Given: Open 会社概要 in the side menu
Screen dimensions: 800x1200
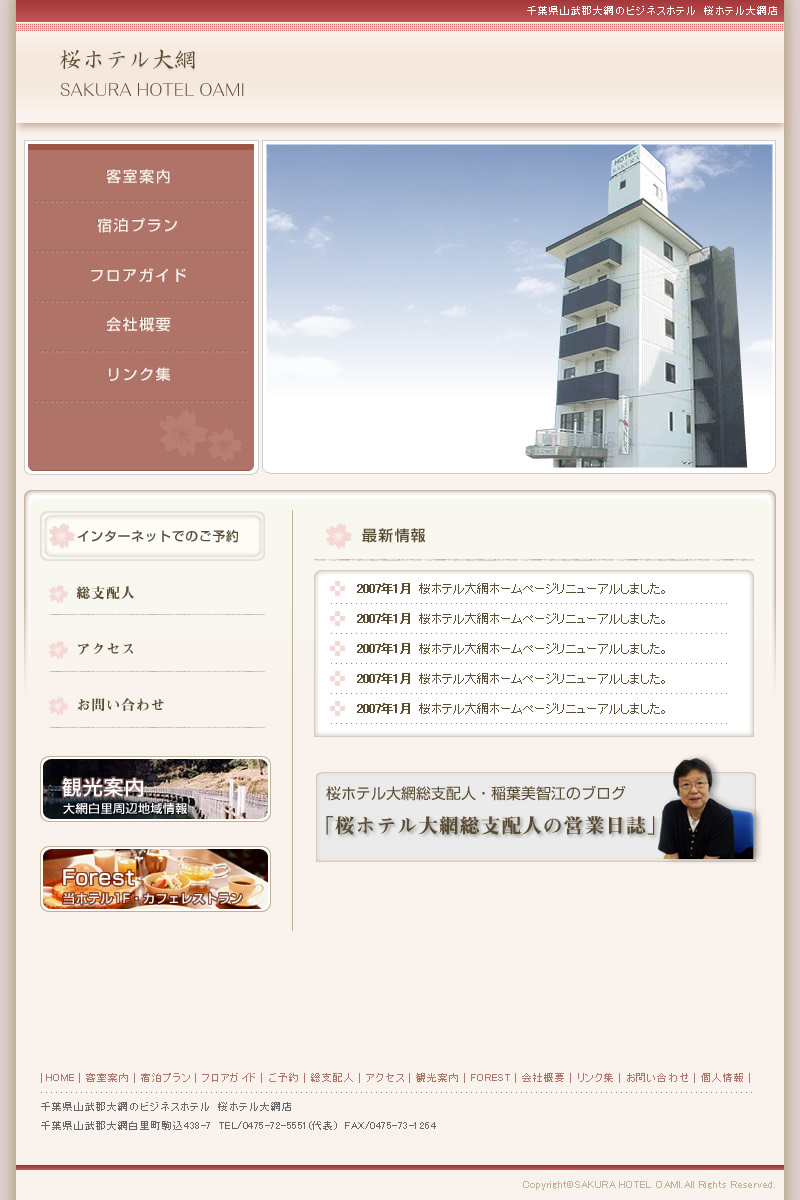Looking at the screenshot, I should pyautogui.click(x=139, y=325).
